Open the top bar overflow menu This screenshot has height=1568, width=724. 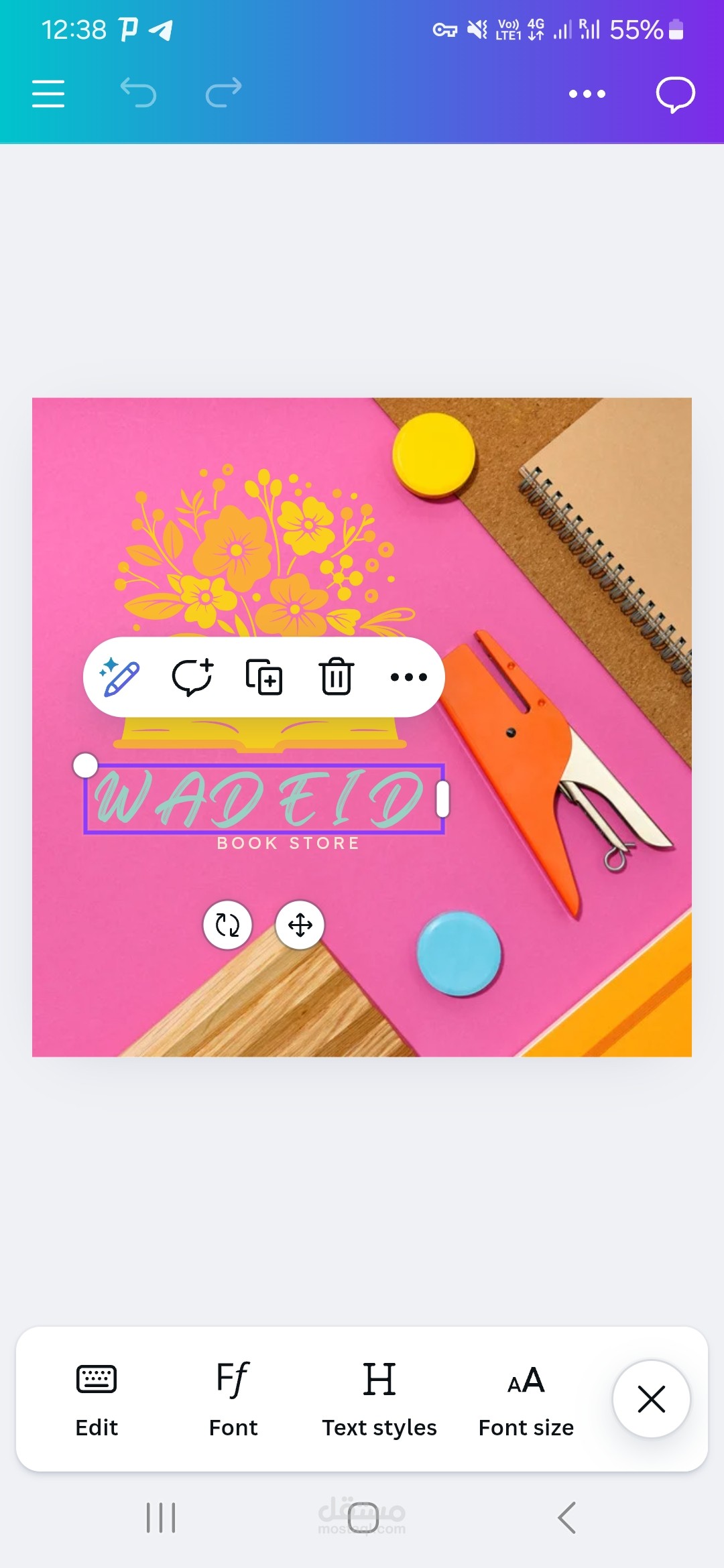tap(587, 94)
